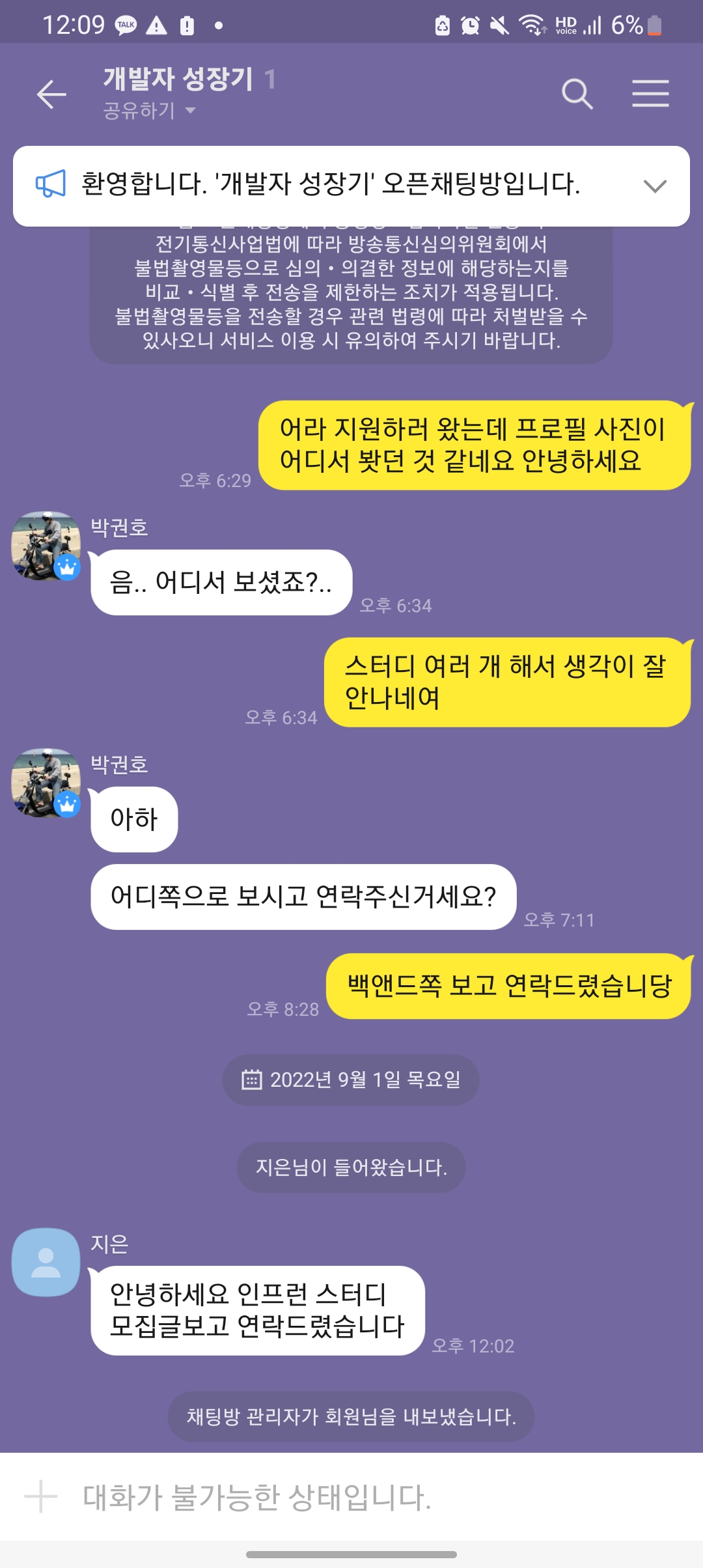703x1568 pixels.
Task: Open 박권호's profile picture above 아하
Action: pos(46,783)
